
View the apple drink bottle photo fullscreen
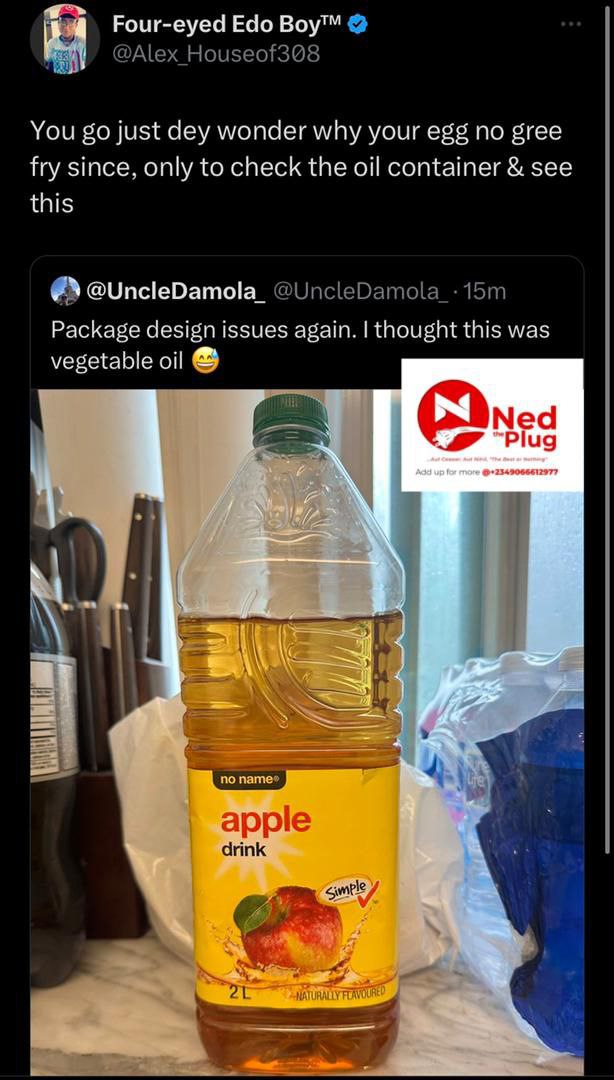click(307, 731)
